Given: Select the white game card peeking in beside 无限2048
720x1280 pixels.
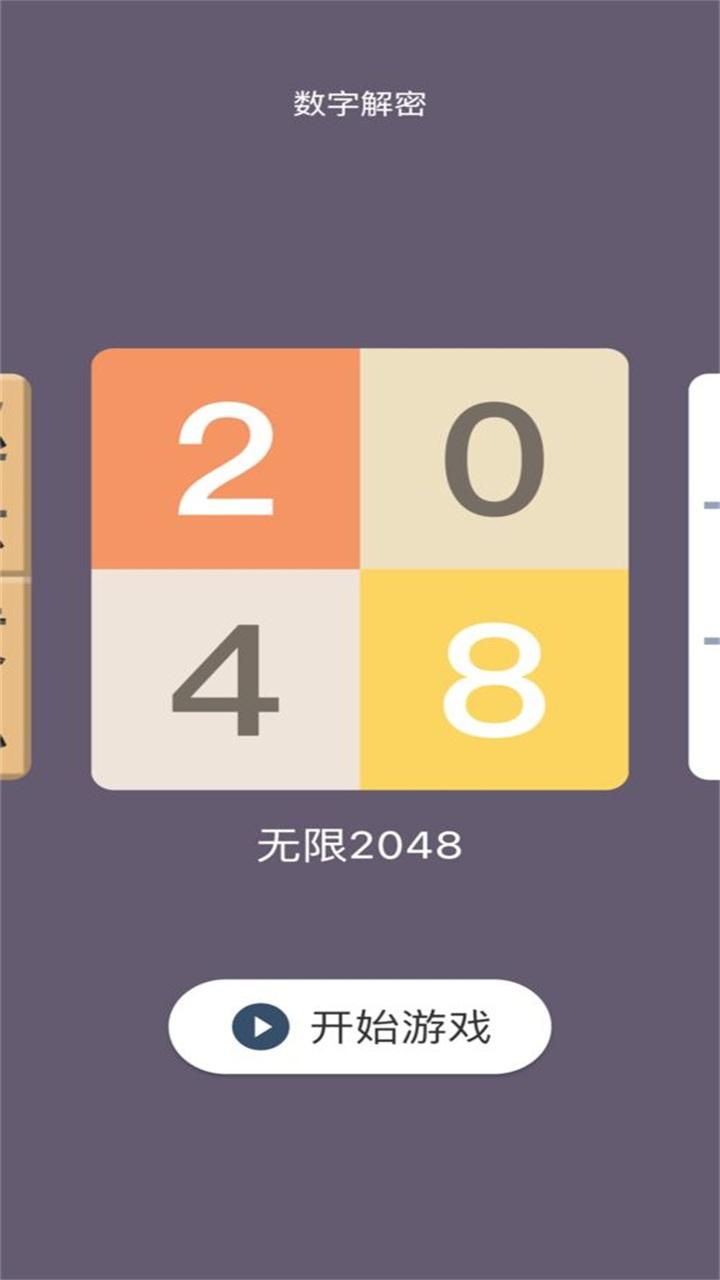Looking at the screenshot, I should tap(704, 577).
